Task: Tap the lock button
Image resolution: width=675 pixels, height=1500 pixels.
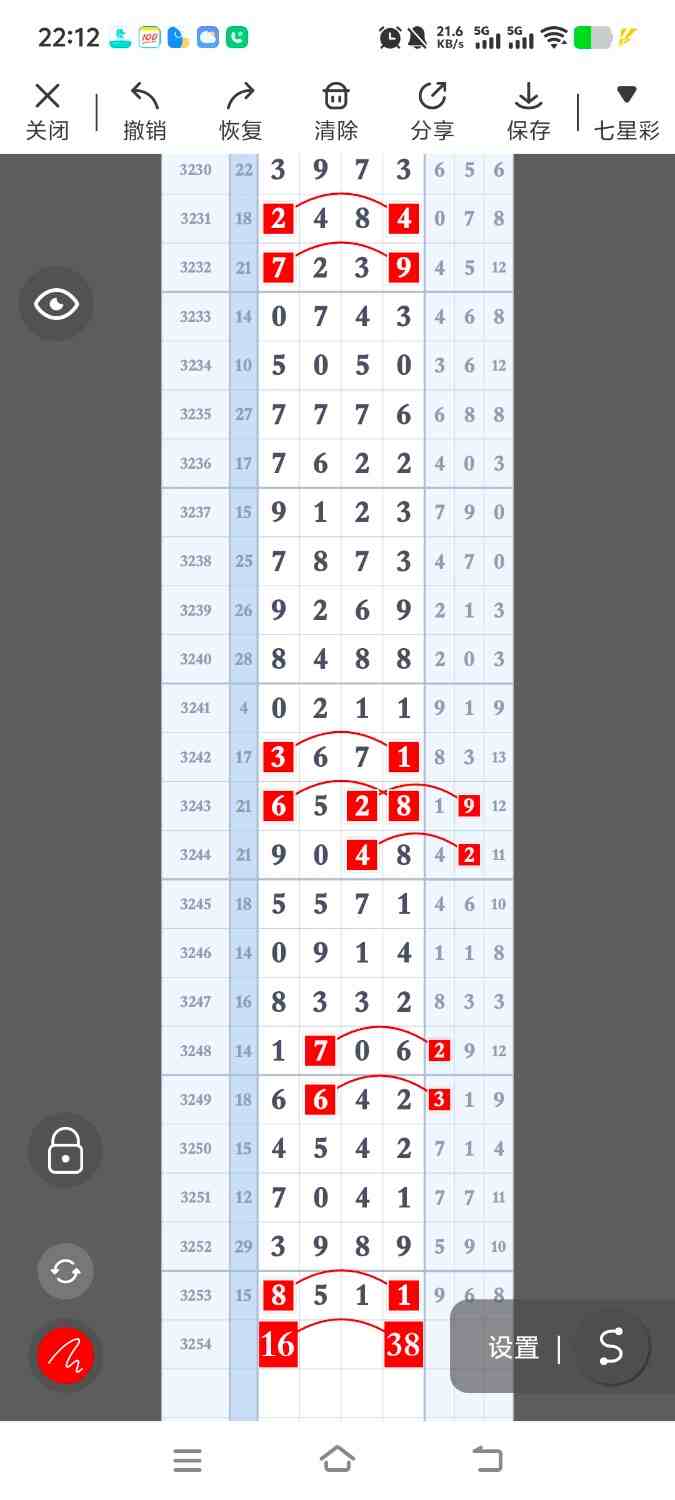Action: click(65, 1150)
